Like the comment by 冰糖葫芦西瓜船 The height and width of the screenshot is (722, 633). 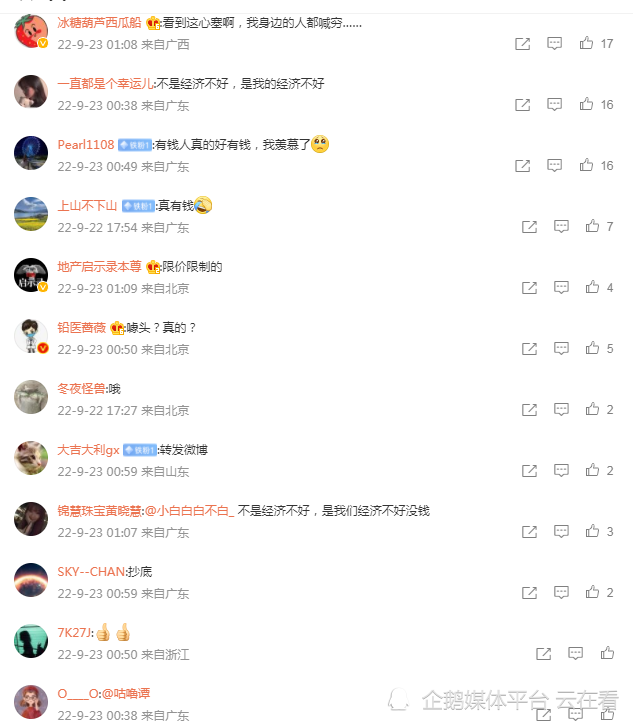(586, 44)
